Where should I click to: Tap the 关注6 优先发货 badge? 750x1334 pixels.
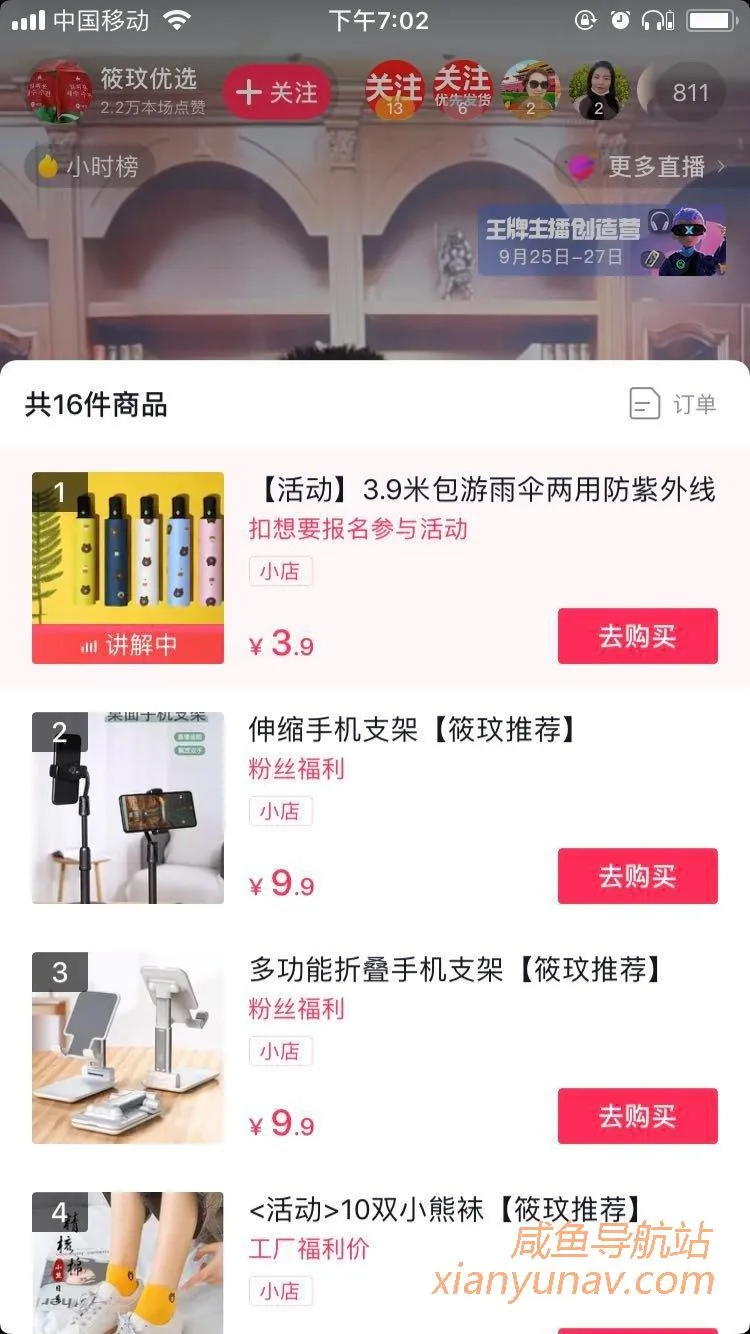[x=460, y=91]
